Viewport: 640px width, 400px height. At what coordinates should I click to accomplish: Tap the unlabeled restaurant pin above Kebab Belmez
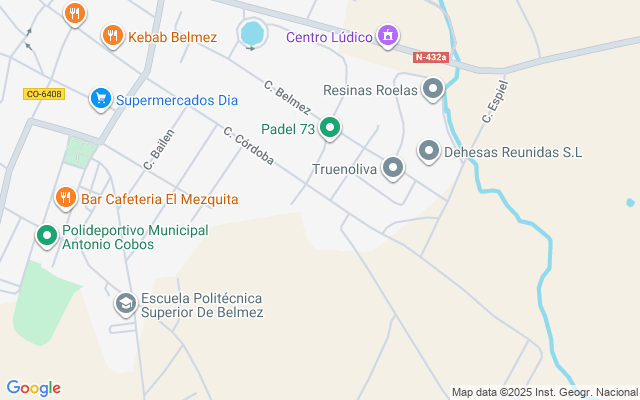pos(75,14)
